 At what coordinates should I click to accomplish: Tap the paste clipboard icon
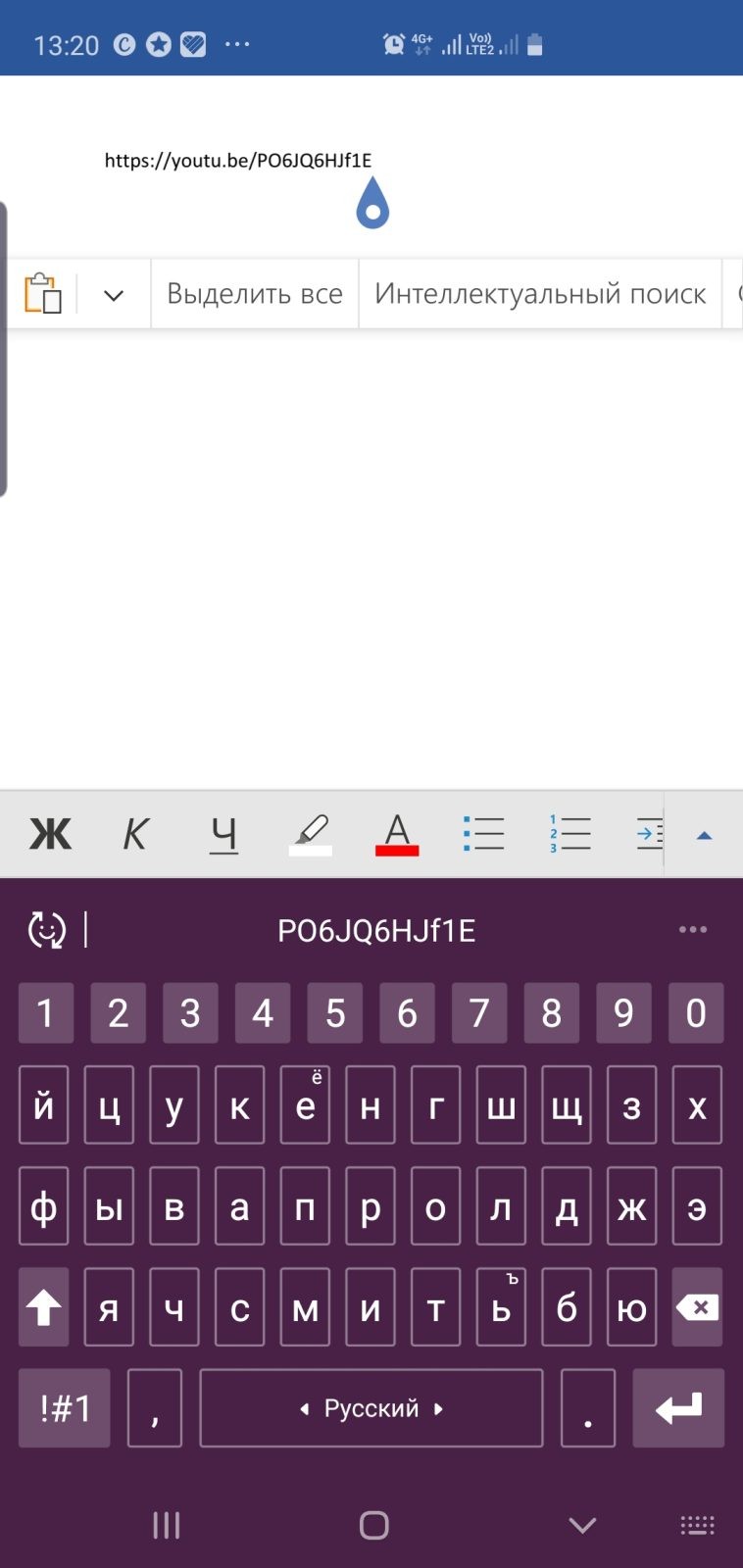[43, 293]
